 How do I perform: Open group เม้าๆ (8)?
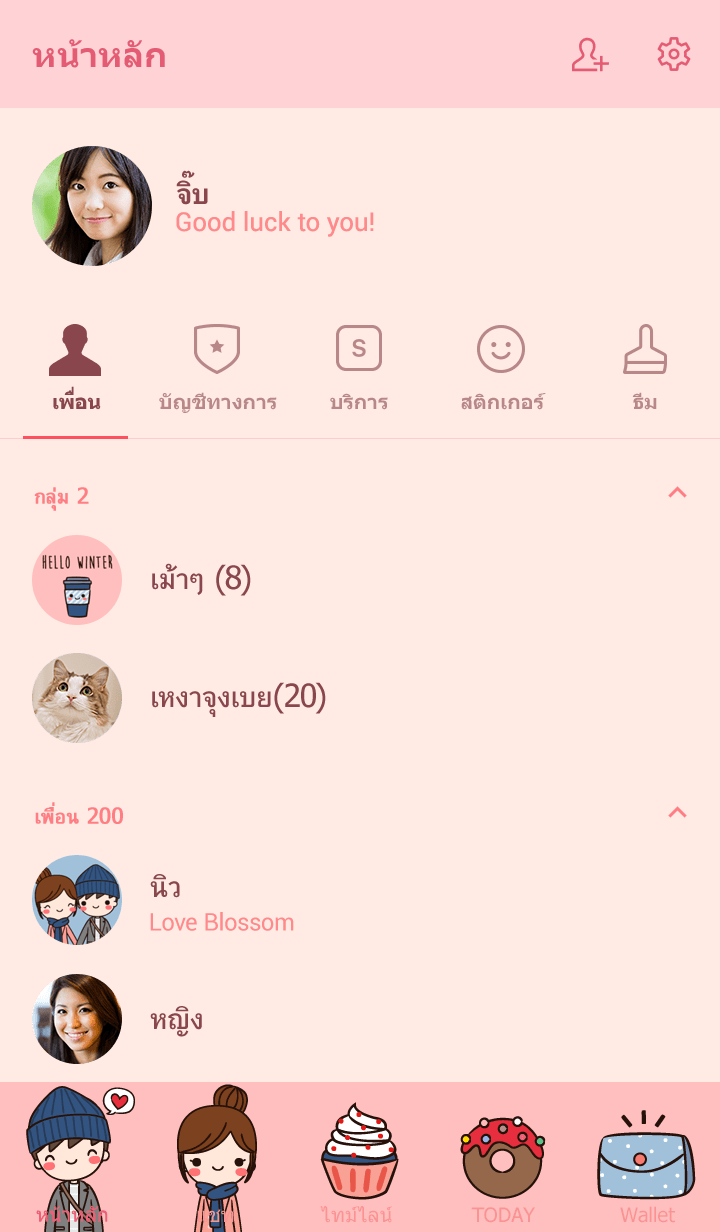(200, 579)
